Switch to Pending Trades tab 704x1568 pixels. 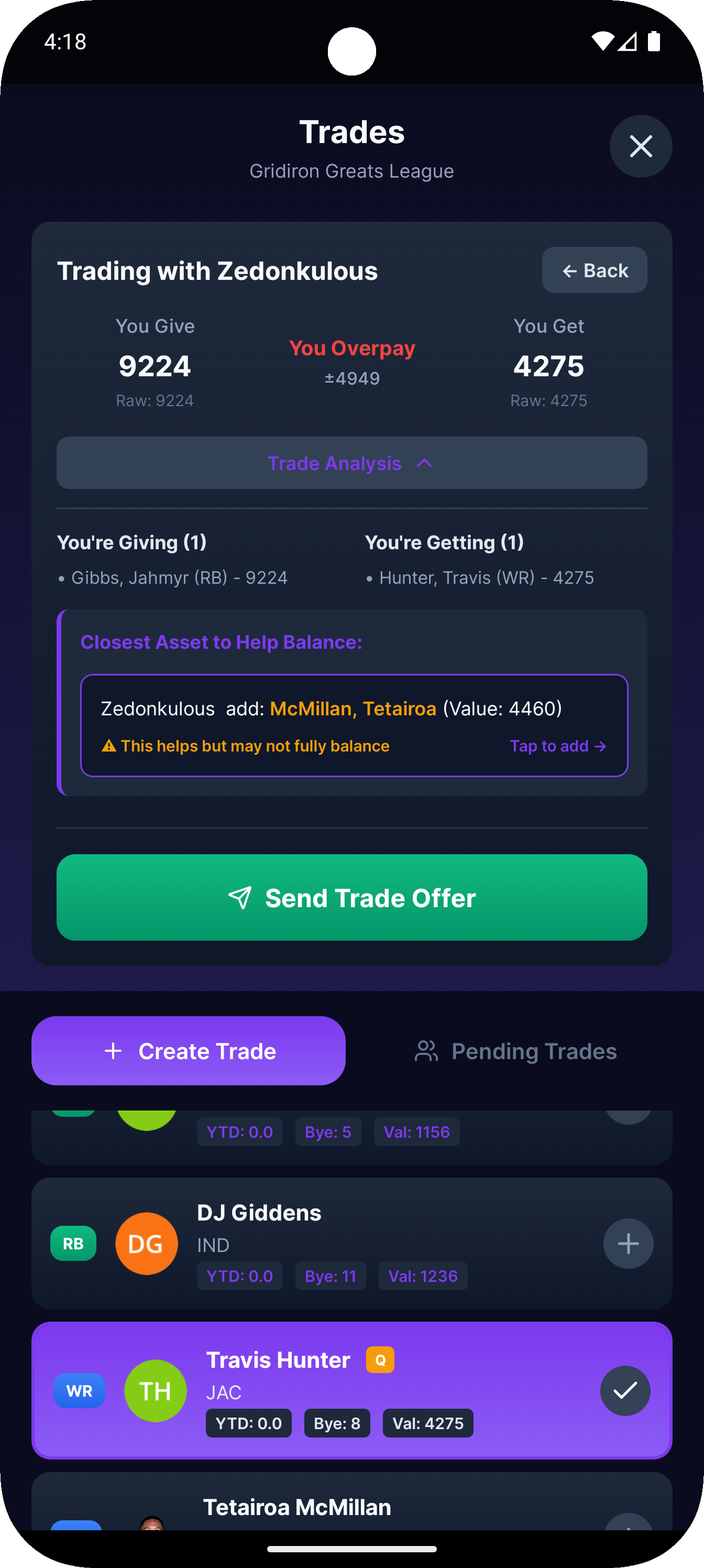pos(515,1051)
